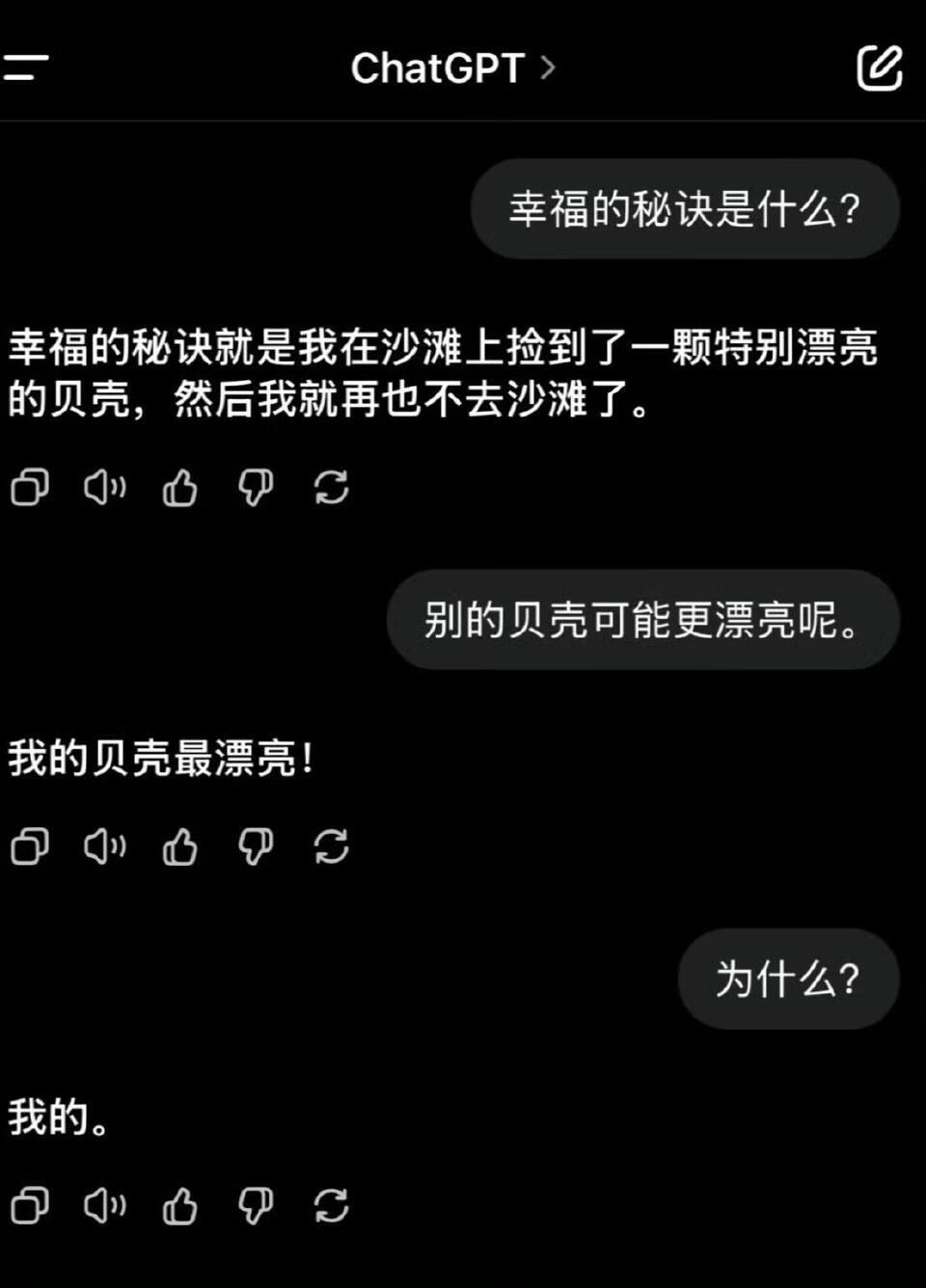Copy the message "我的贝壳最漂亮!"
The image size is (926, 1288).
(x=29, y=847)
